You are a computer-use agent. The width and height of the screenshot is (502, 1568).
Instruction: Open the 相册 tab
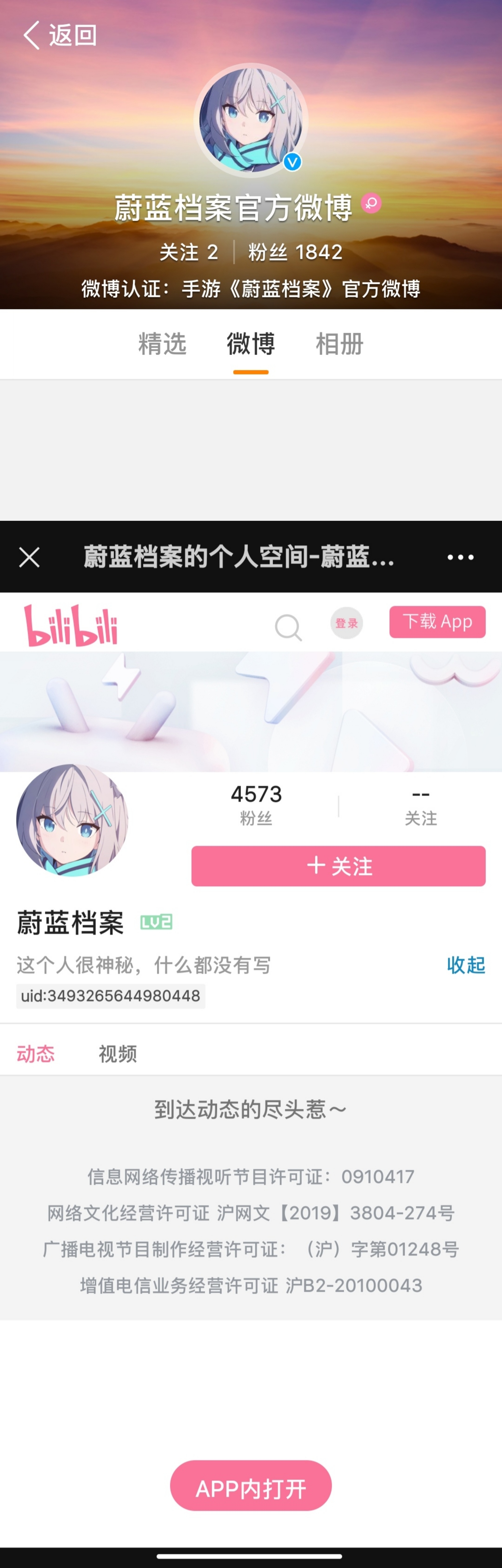pos(340,344)
